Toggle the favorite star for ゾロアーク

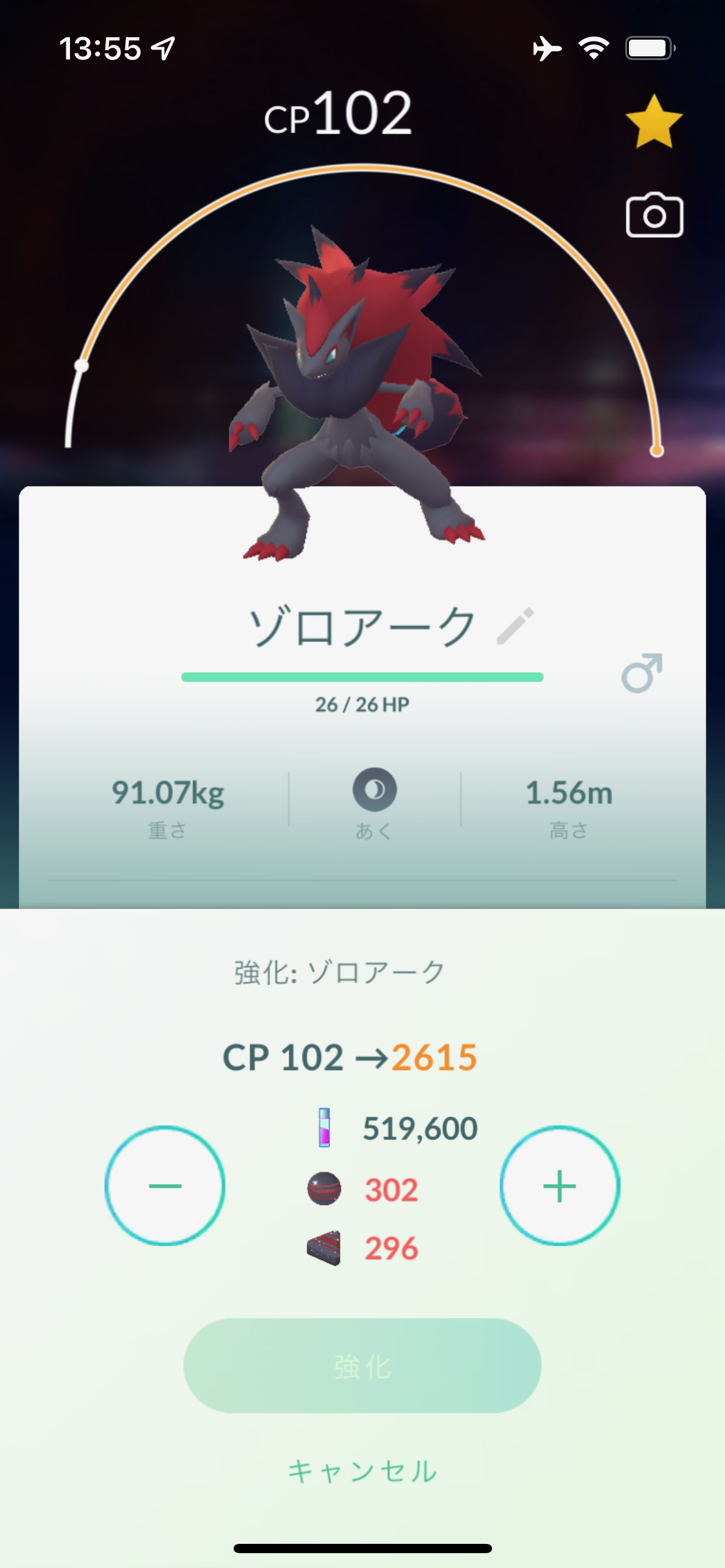tap(654, 123)
